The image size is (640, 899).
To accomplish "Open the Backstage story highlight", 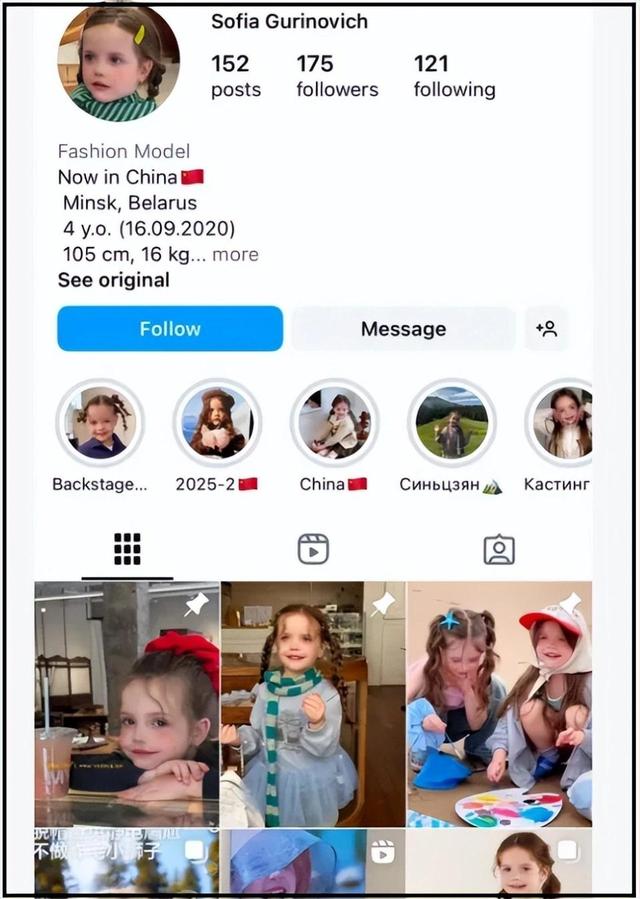I will 100,423.
